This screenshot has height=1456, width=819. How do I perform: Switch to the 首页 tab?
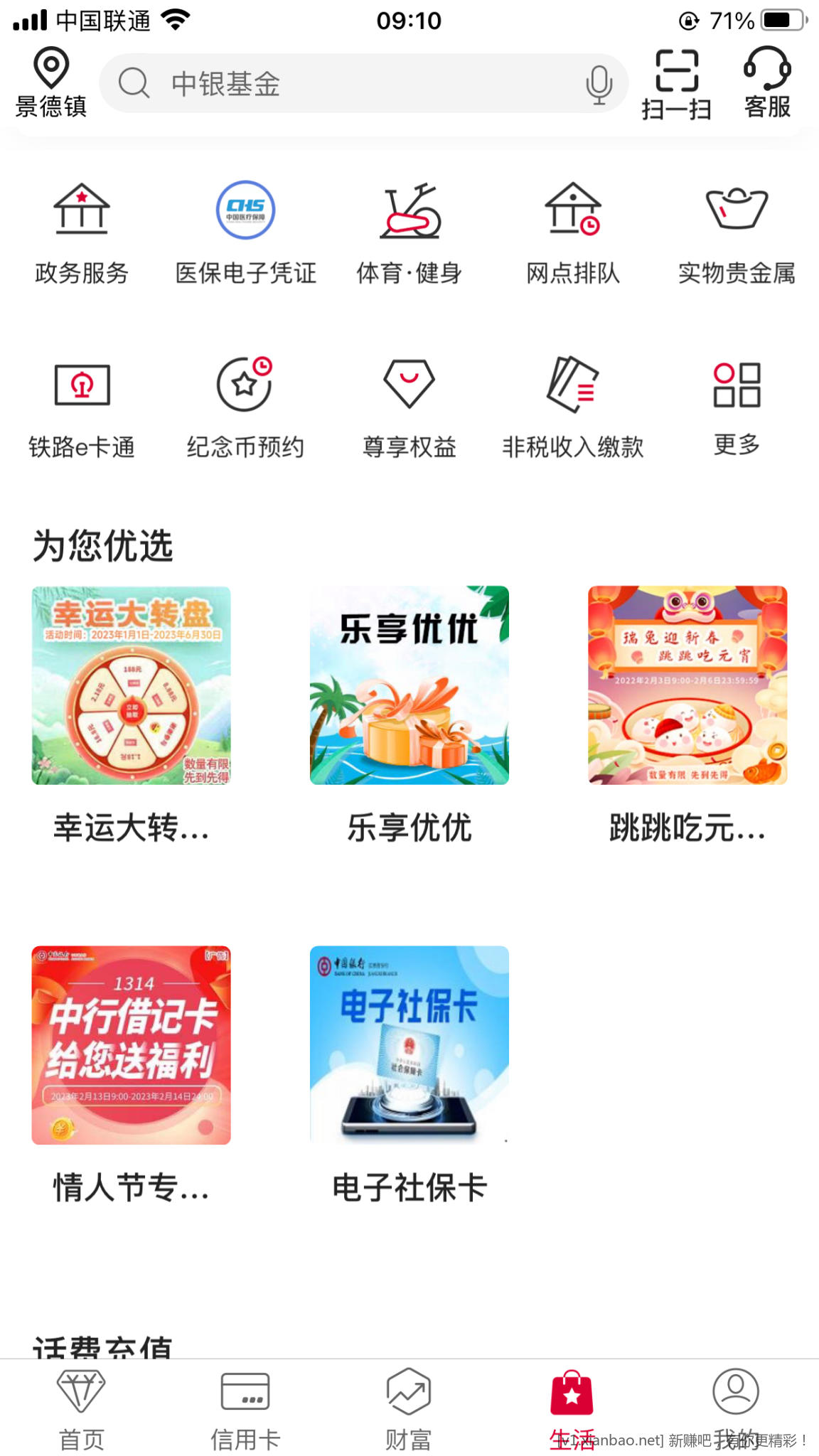point(82,1409)
